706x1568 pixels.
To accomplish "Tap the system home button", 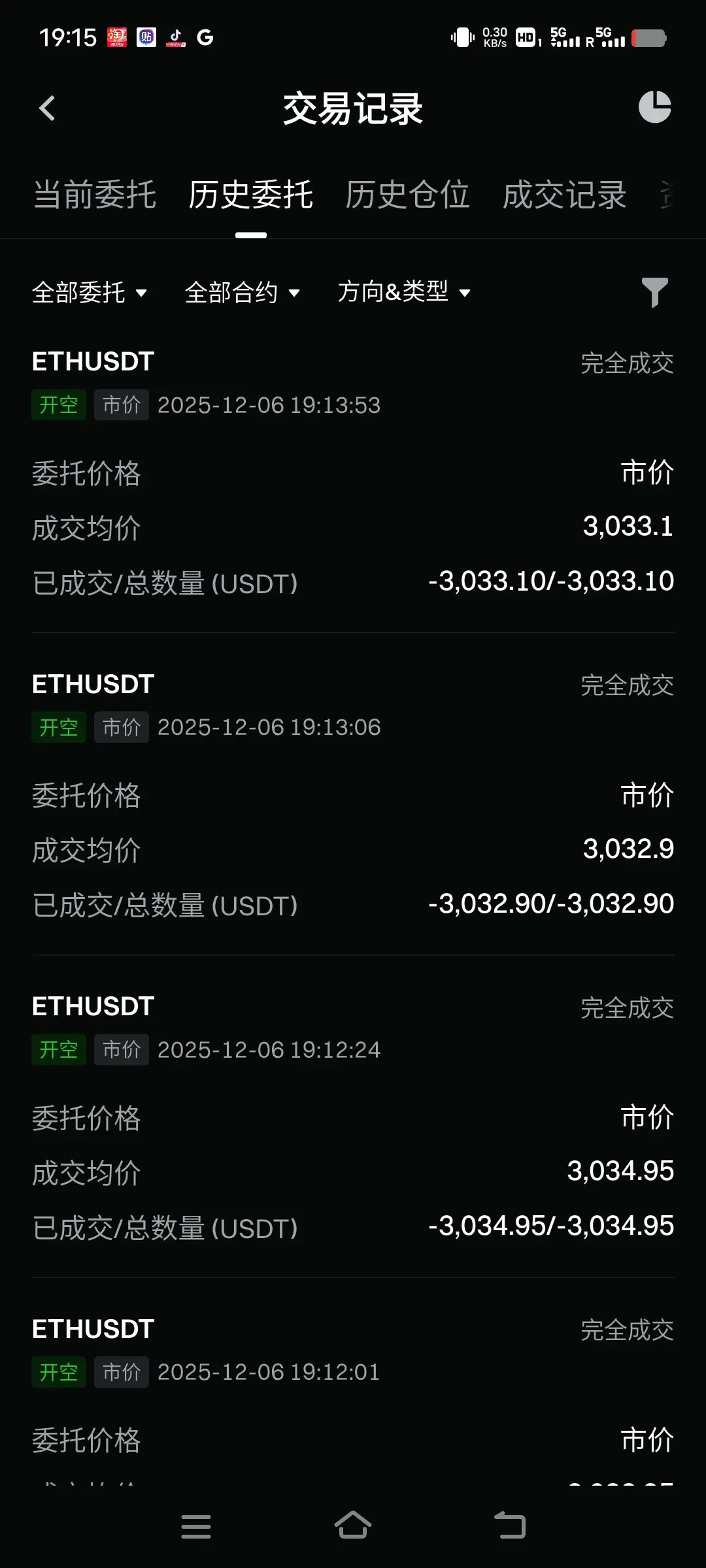I will click(x=353, y=1526).
